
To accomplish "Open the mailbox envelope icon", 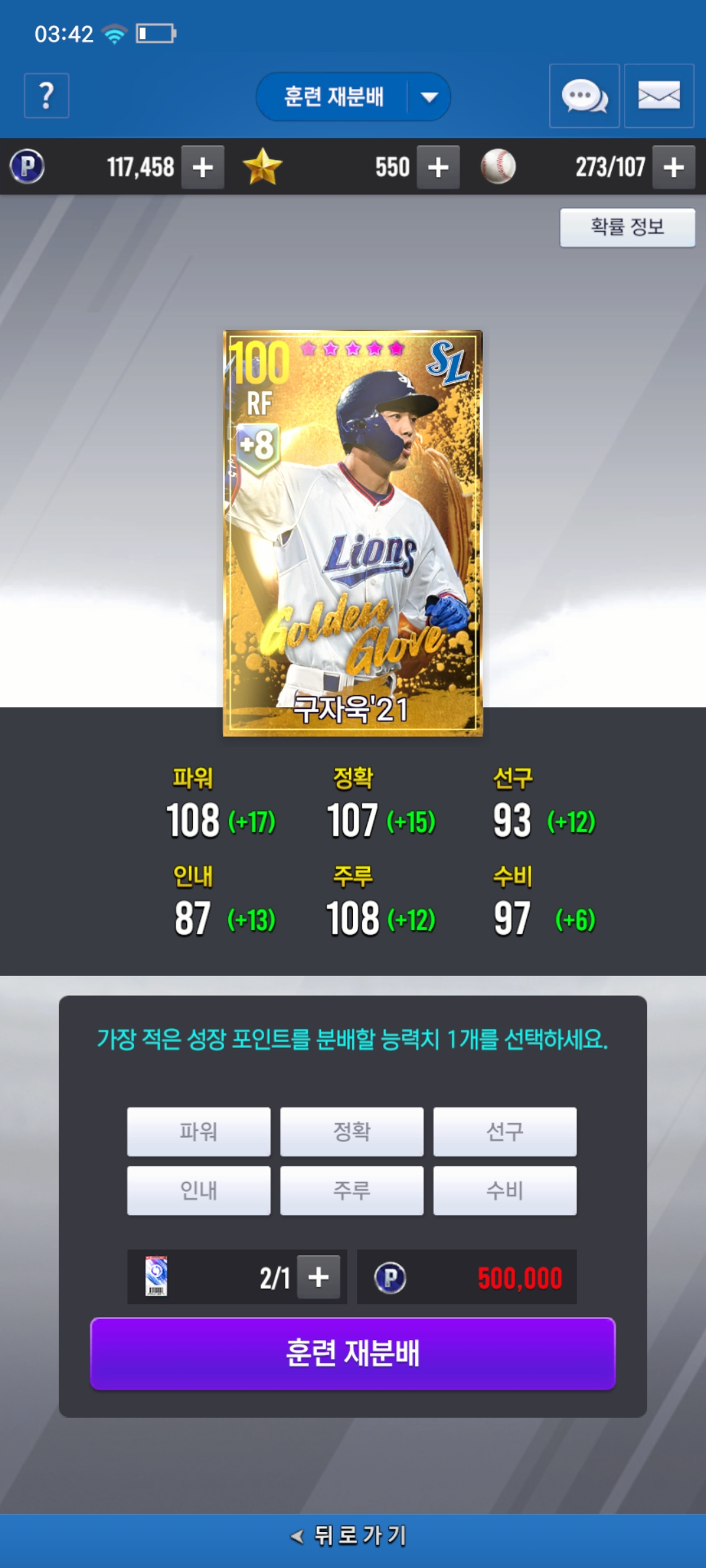I will click(659, 96).
